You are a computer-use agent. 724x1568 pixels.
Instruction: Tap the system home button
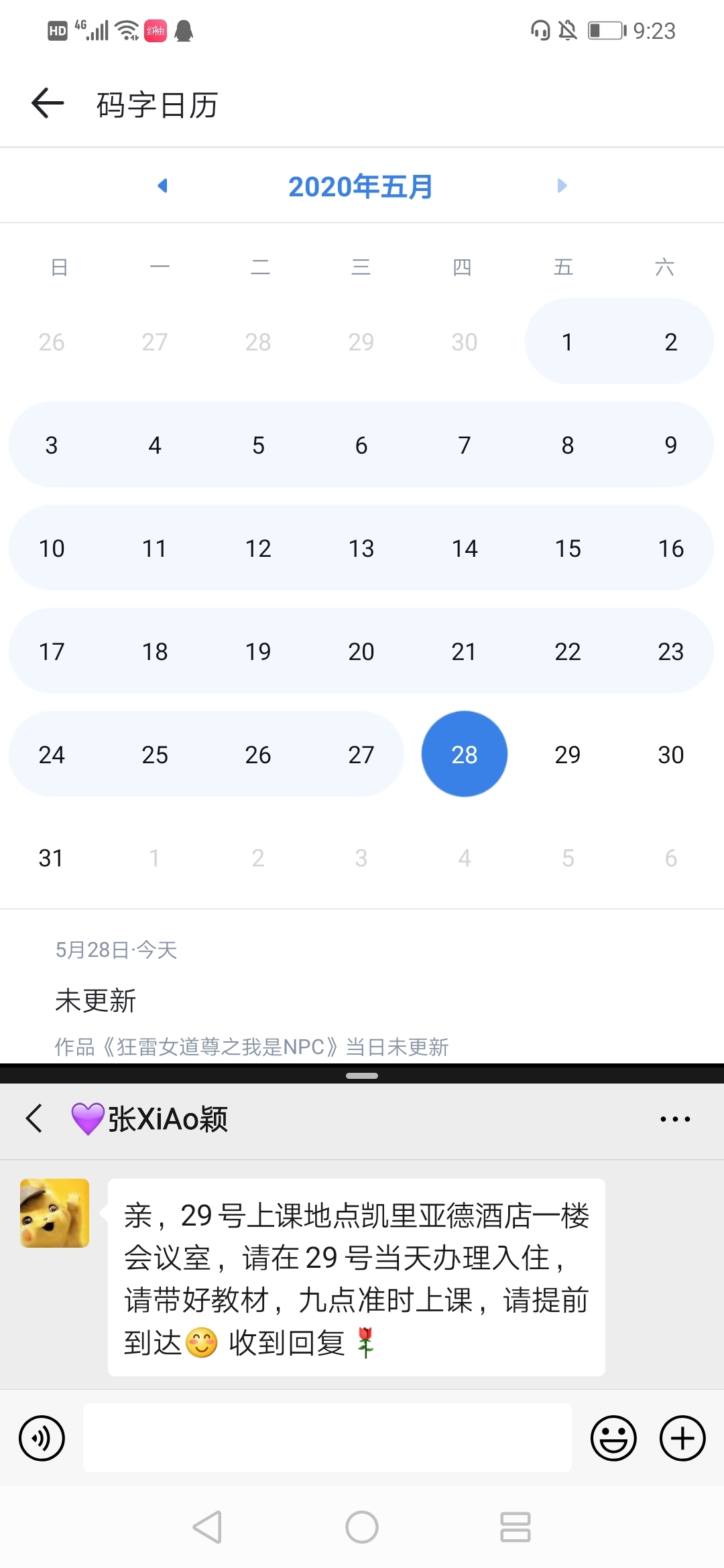tap(362, 1527)
